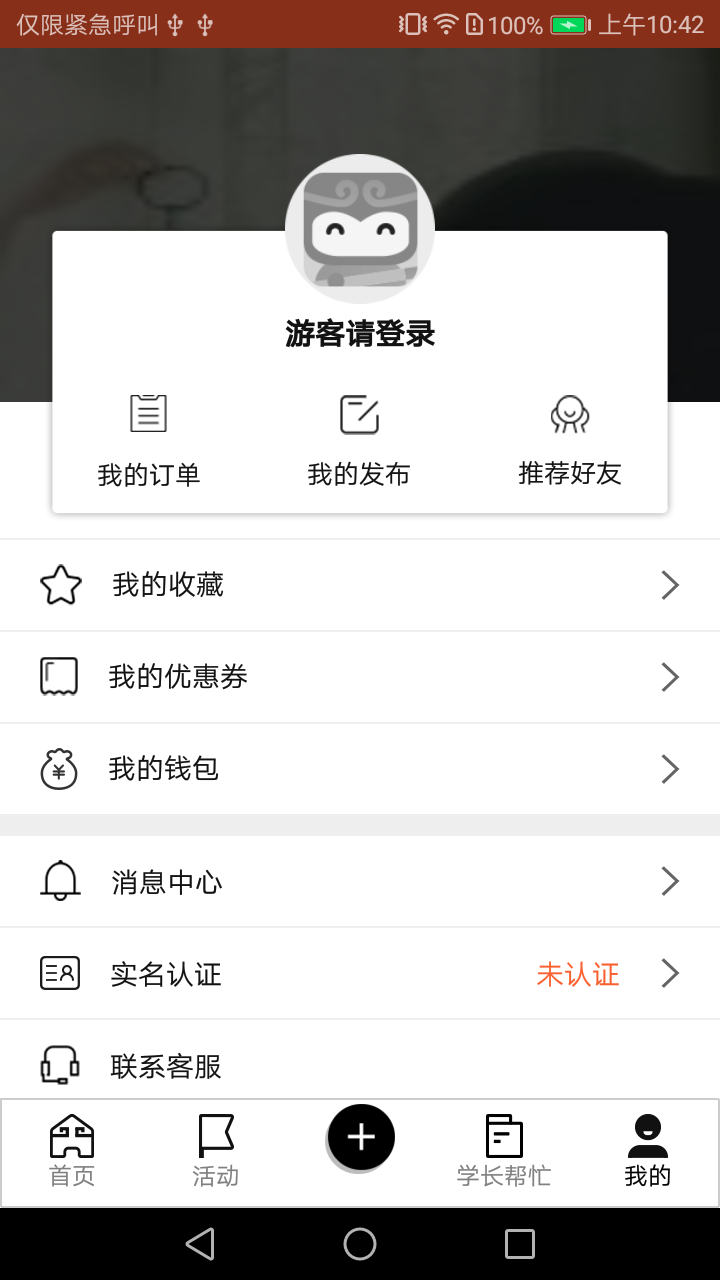This screenshot has width=720, height=1280.
Task: Open 消息中心 using its right arrow
Action: [x=670, y=880]
